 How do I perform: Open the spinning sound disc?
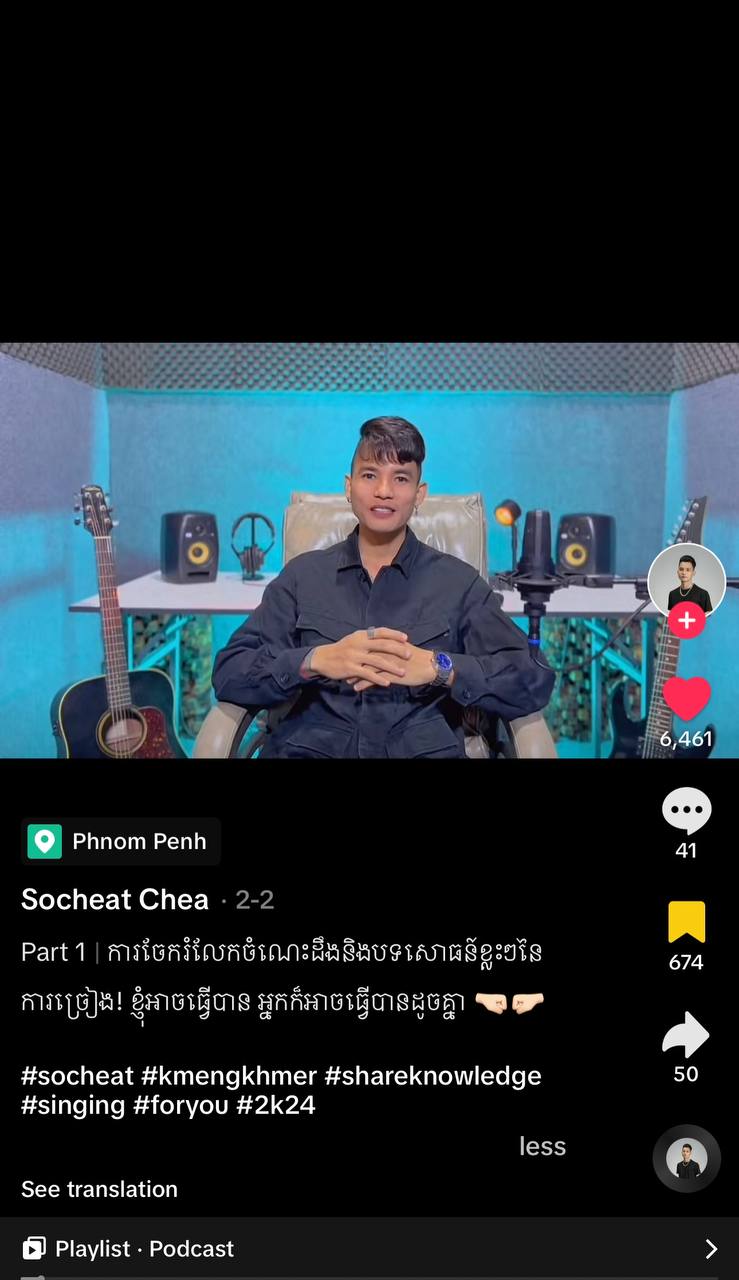687,1159
